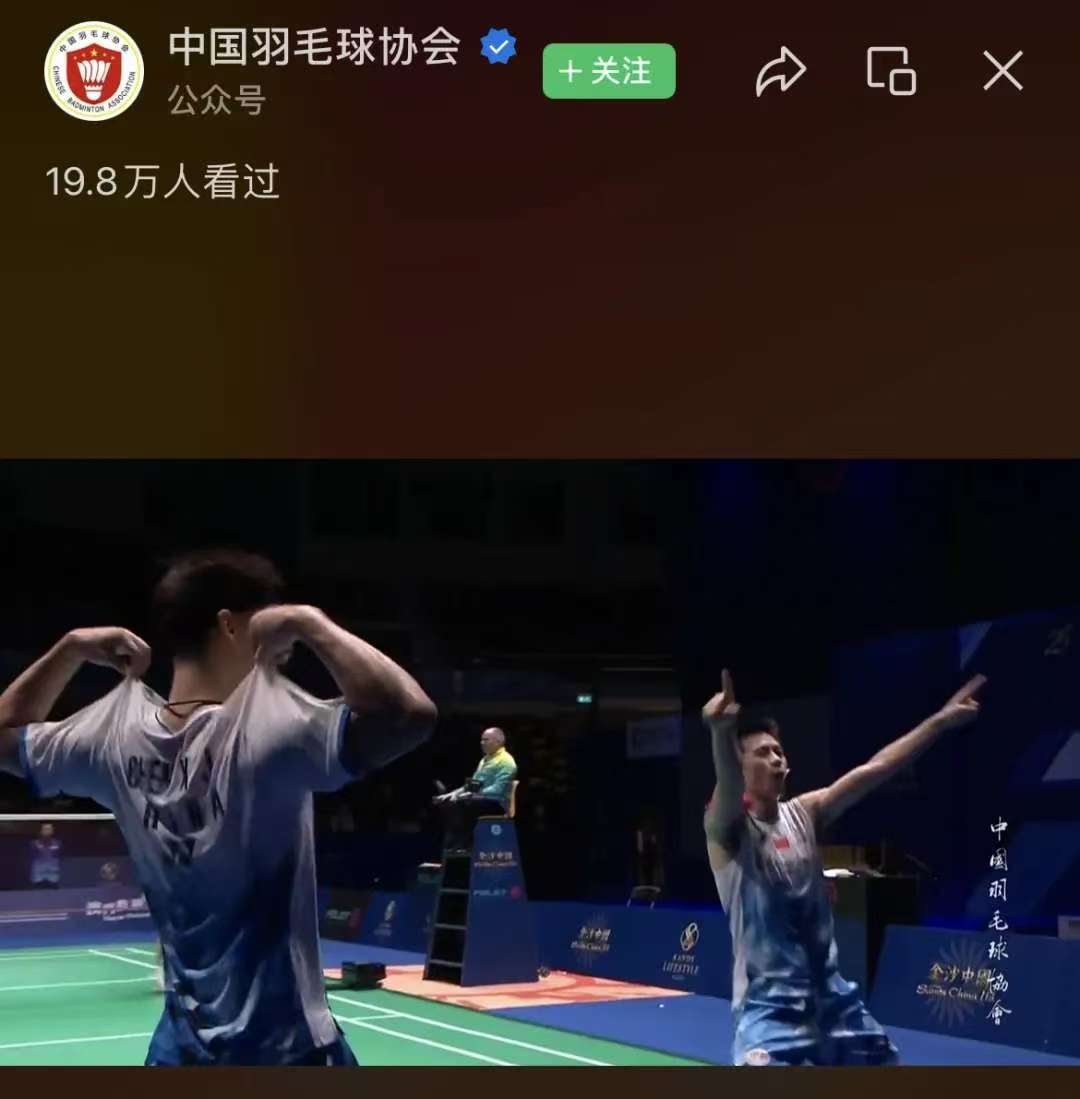Tap the badminton video player
Viewport: 1080px width, 1099px height.
[x=540, y=762]
